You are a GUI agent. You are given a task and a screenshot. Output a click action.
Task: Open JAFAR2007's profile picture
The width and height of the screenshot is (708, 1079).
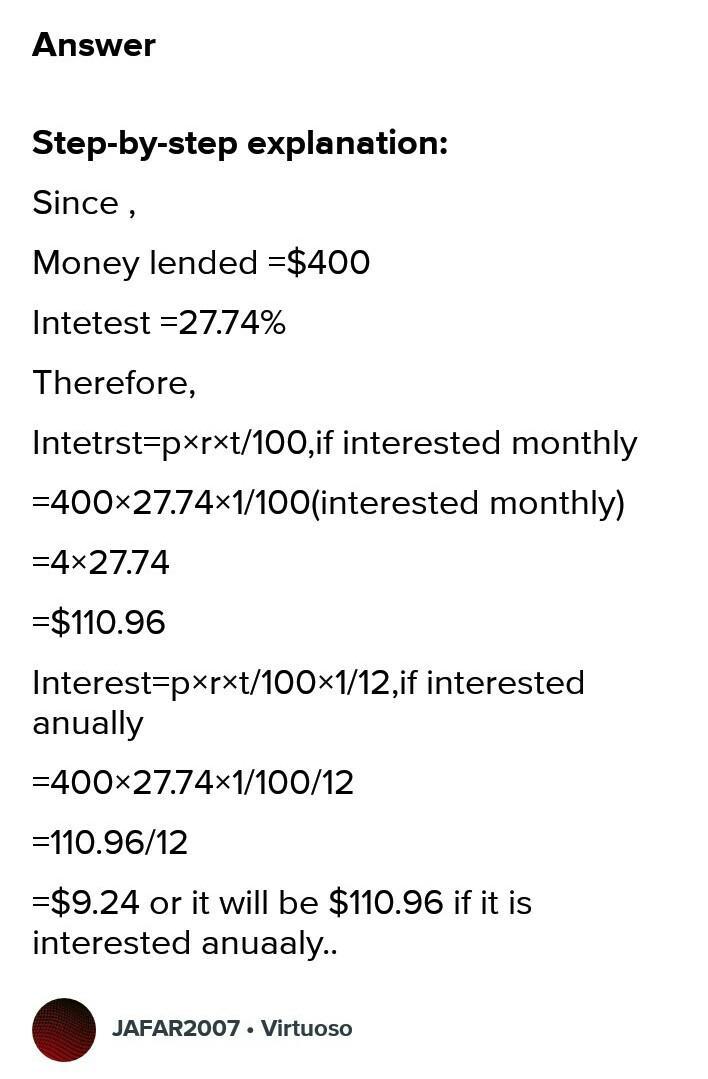click(64, 1029)
